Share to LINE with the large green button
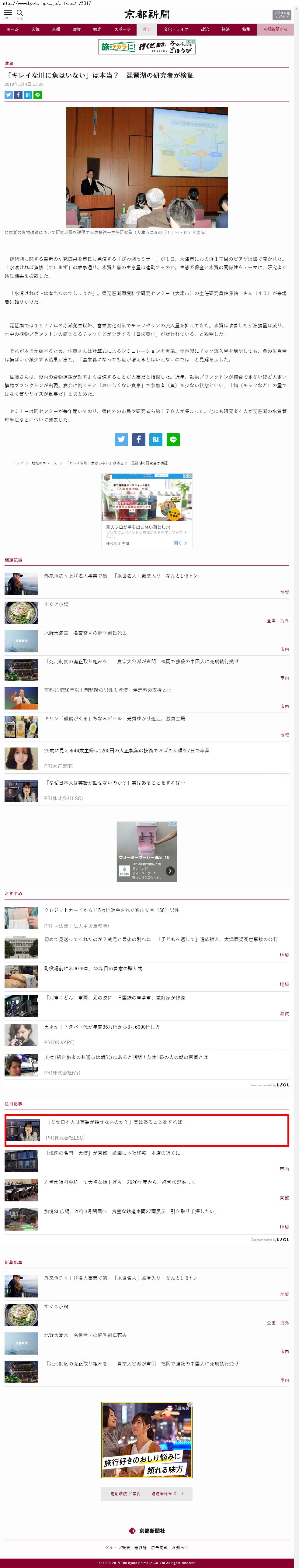Screen dimensions: 299x1568 [173, 440]
